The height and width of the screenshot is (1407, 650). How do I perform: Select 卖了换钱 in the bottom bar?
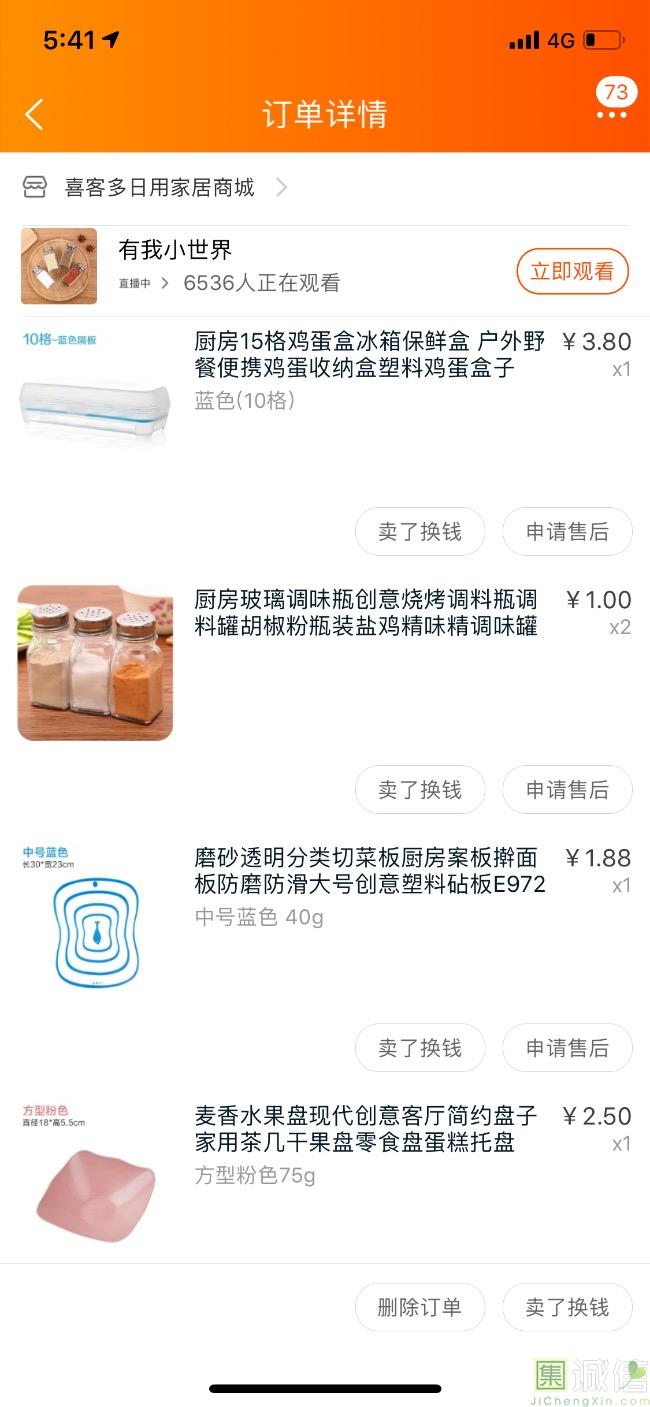[x=567, y=1307]
